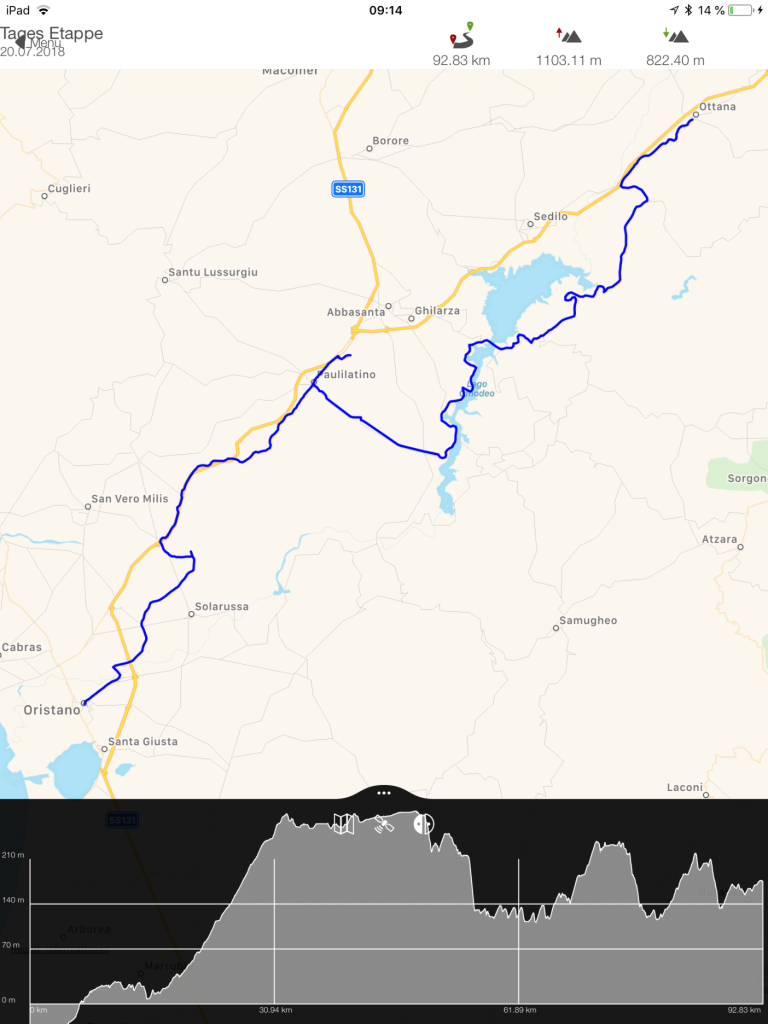The height and width of the screenshot is (1024, 768).
Task: Tap the three-dot panel handle
Action: tap(384, 792)
